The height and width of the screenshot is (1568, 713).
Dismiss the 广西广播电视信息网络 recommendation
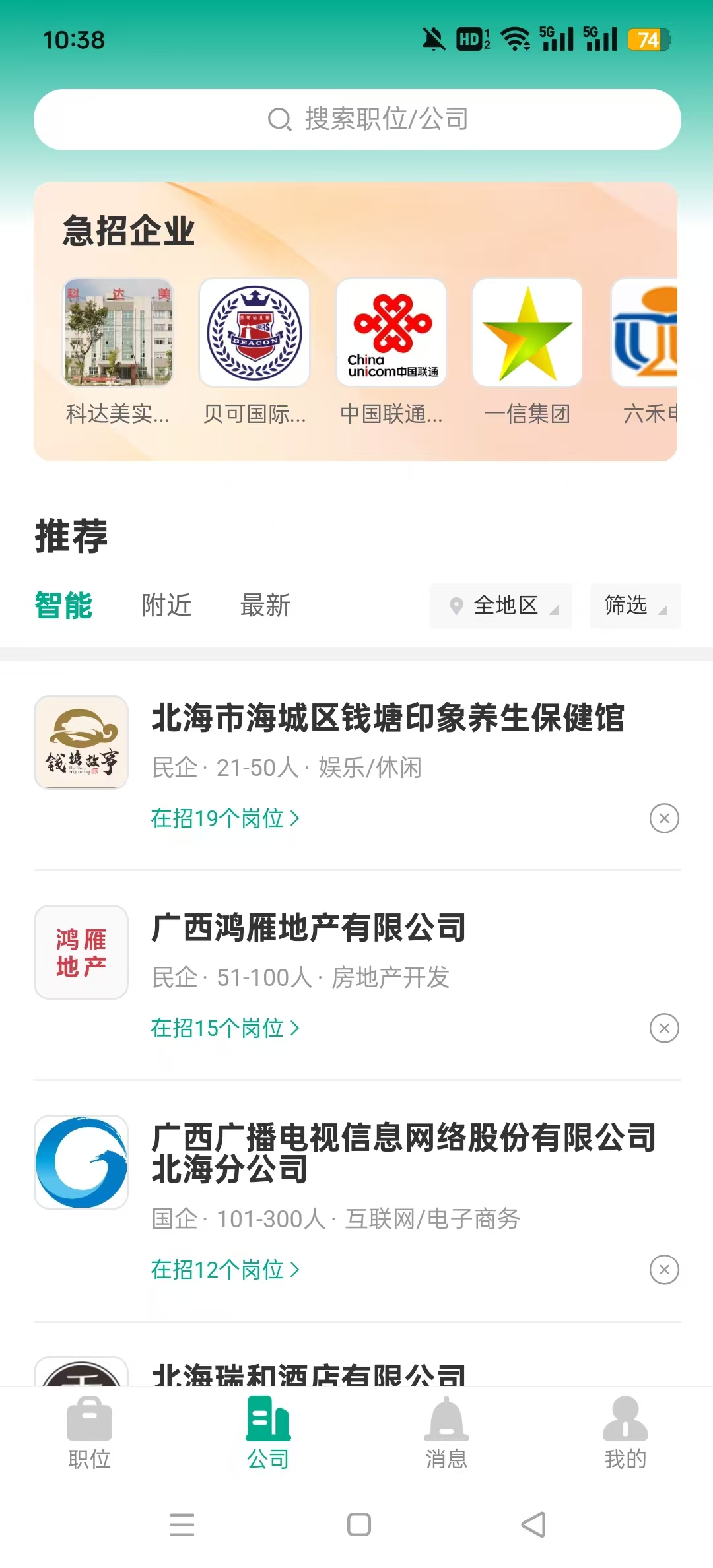tap(664, 1270)
